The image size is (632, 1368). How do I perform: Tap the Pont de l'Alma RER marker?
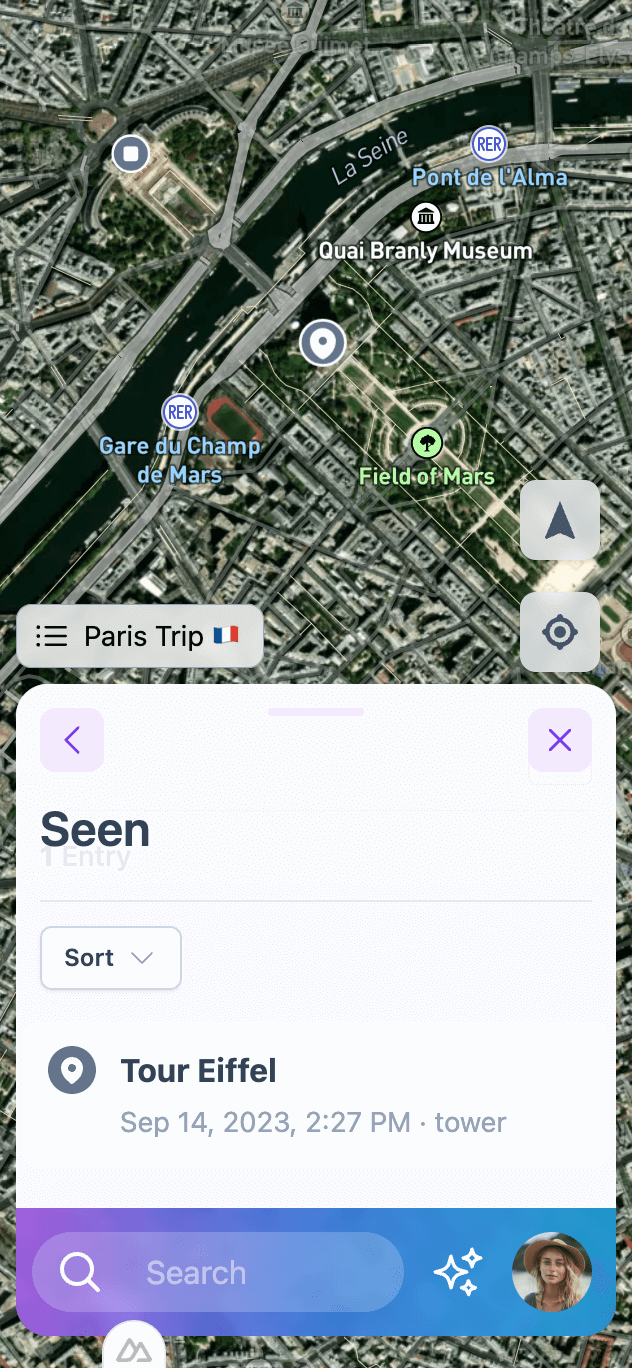489,145
